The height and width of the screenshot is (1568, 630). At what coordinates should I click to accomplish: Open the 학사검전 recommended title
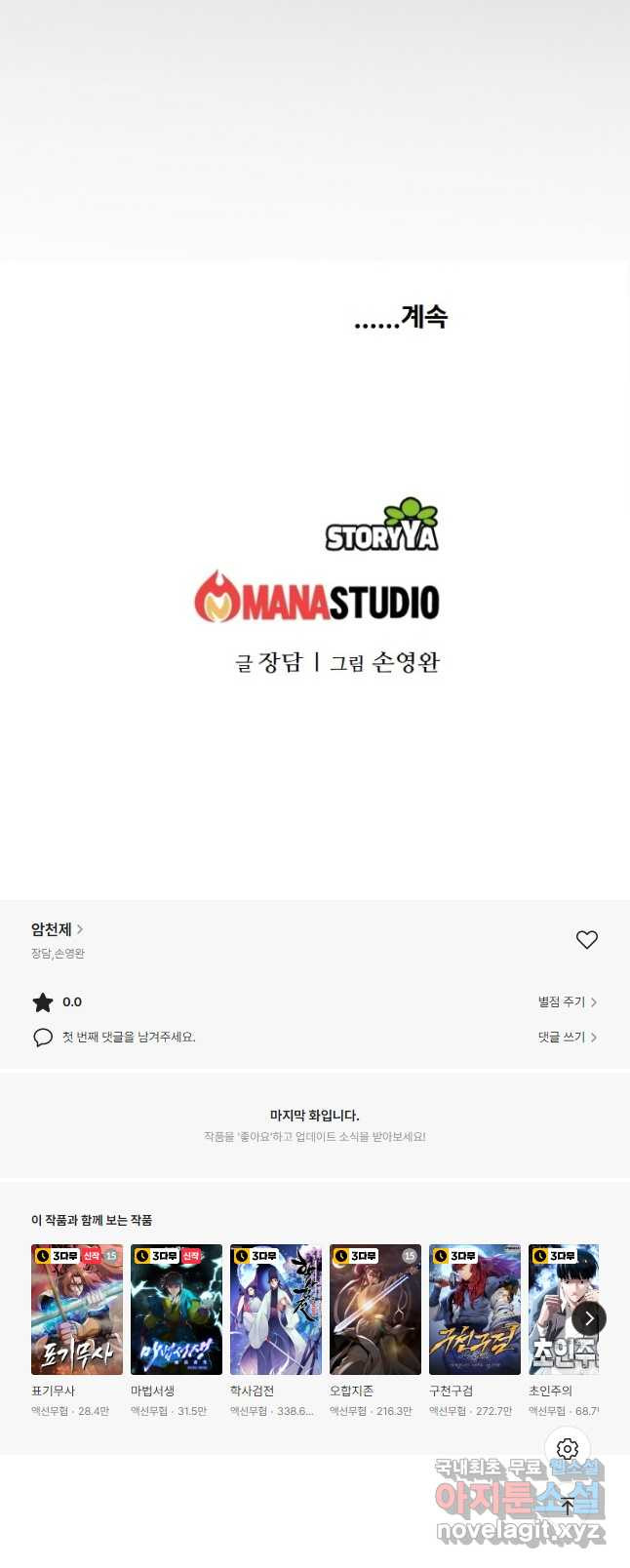(x=276, y=1309)
